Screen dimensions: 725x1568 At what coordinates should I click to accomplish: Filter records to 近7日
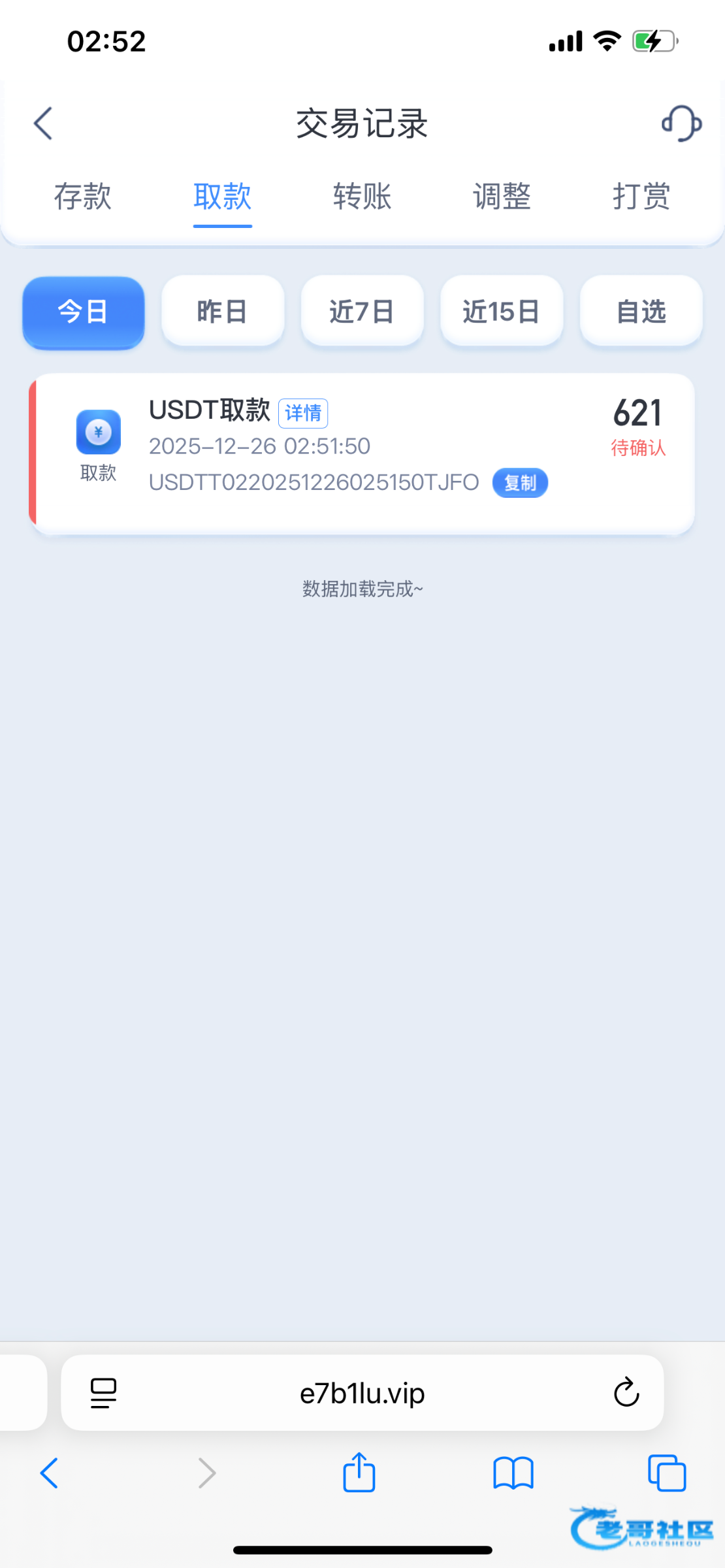(x=362, y=312)
